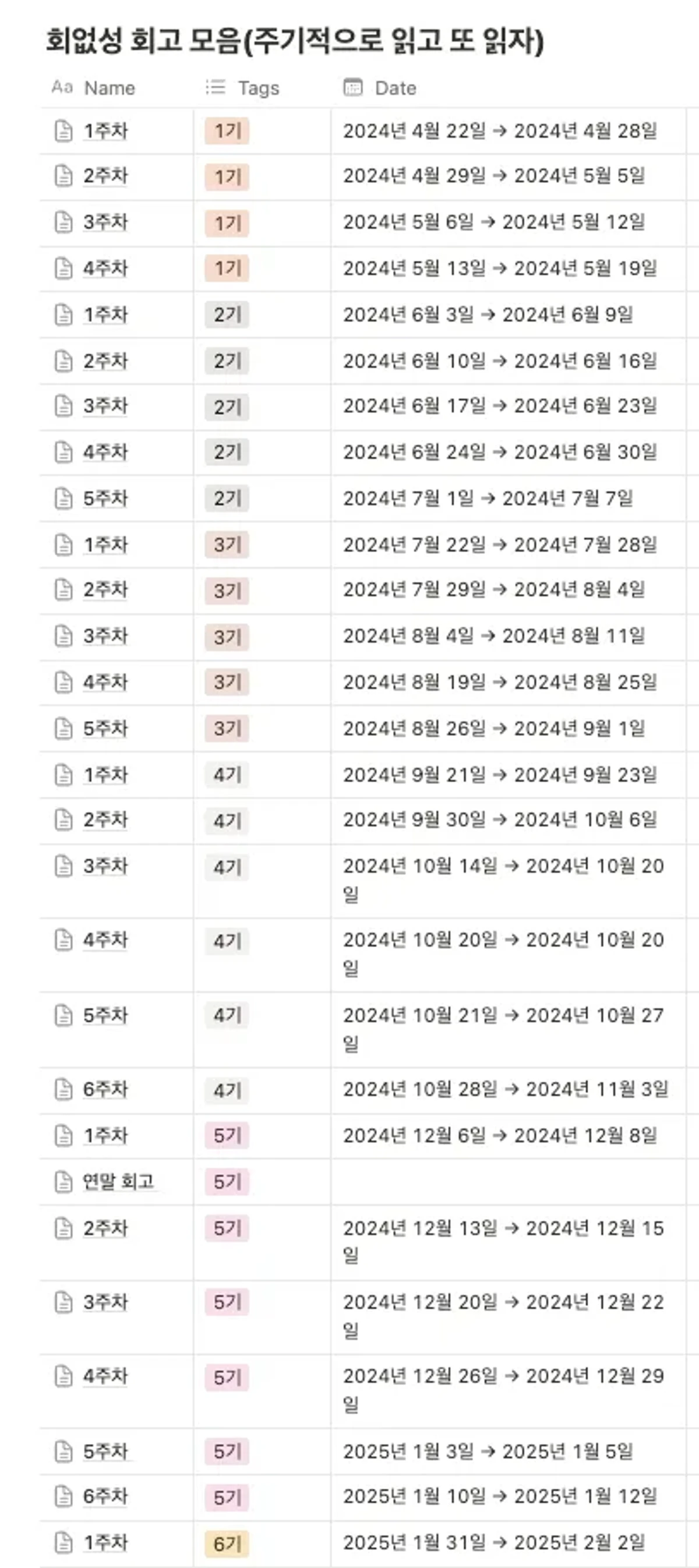Edit the date 2024년 4월 22일 → 4월 28일
Image resolution: width=699 pixels, height=1568 pixels.
pos(499,131)
